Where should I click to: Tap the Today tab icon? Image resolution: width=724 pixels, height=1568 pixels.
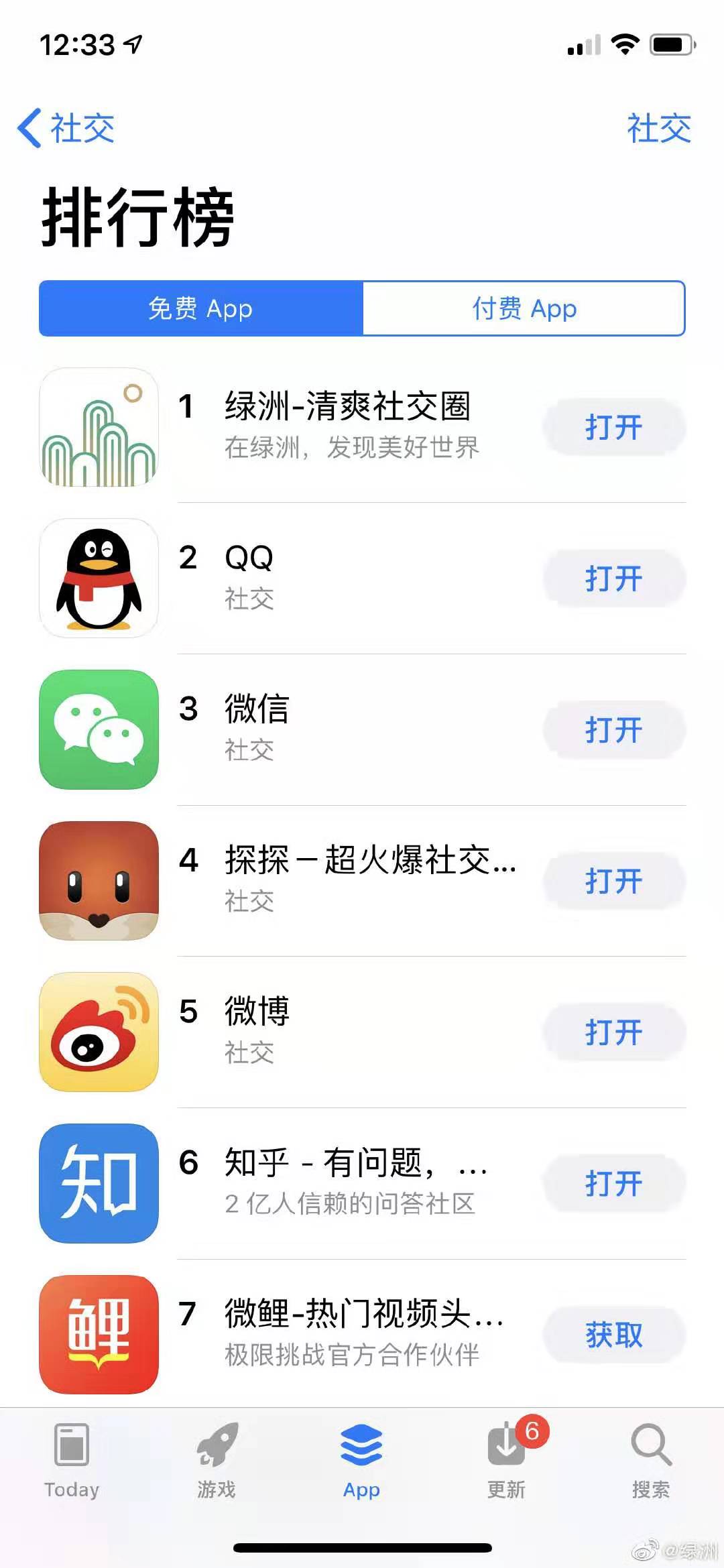72,1445
